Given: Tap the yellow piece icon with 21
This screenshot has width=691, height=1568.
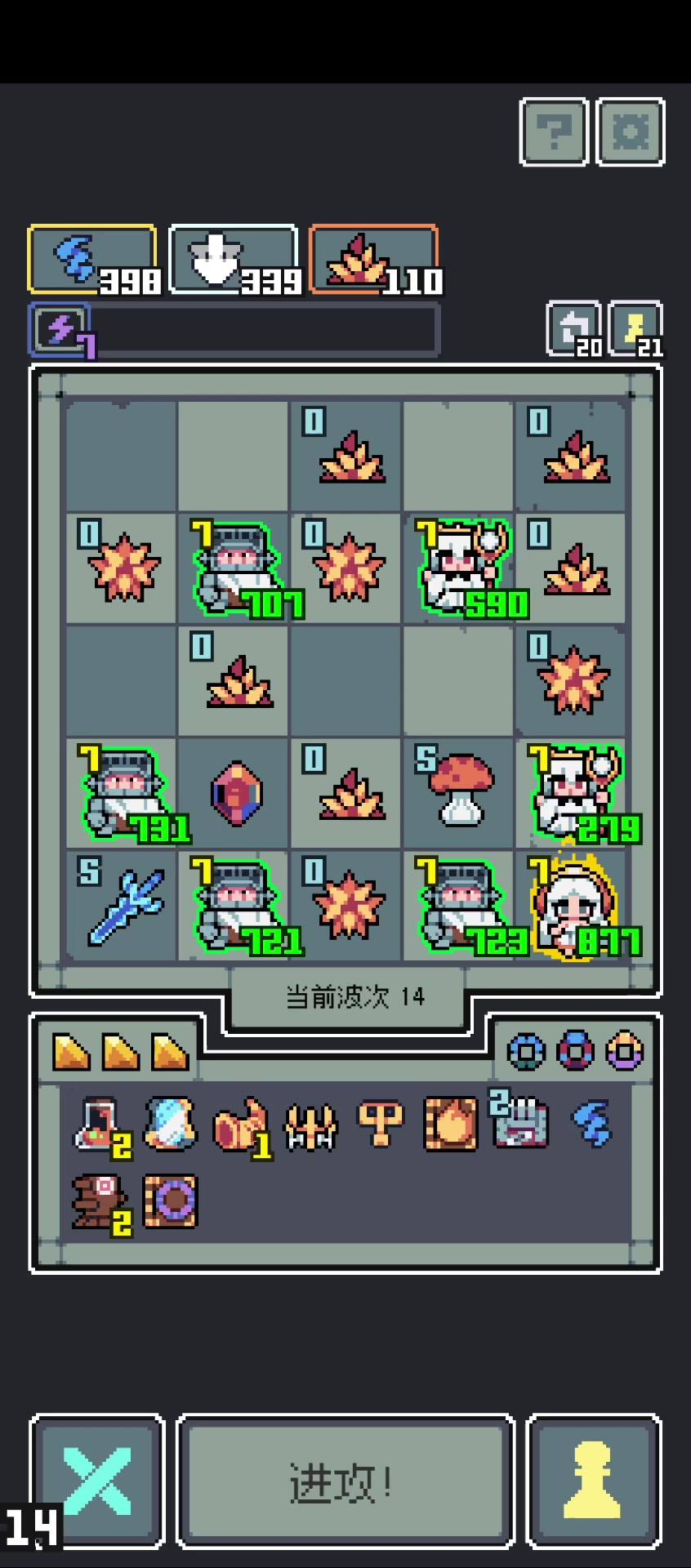Looking at the screenshot, I should coord(637,329).
